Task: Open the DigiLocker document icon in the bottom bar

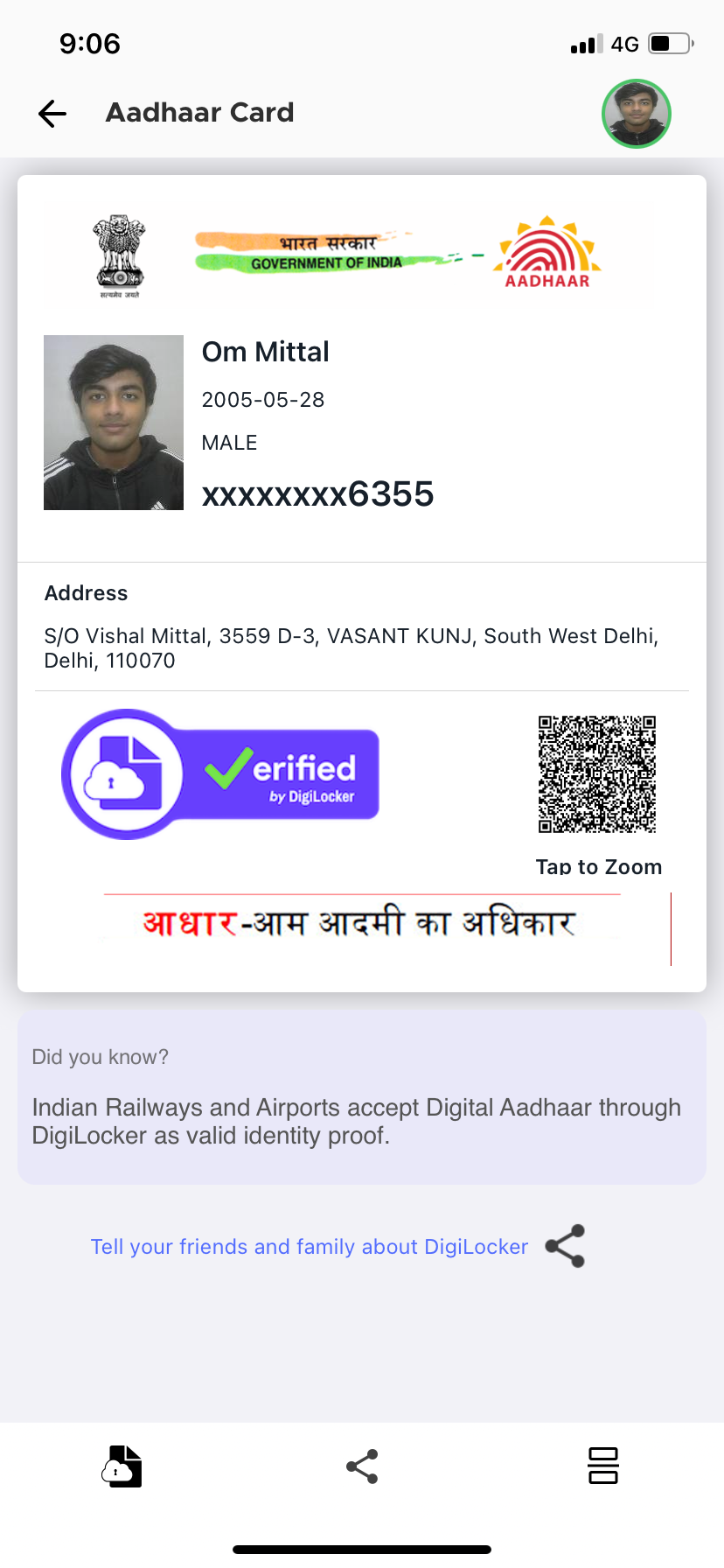Action: pos(122,1466)
